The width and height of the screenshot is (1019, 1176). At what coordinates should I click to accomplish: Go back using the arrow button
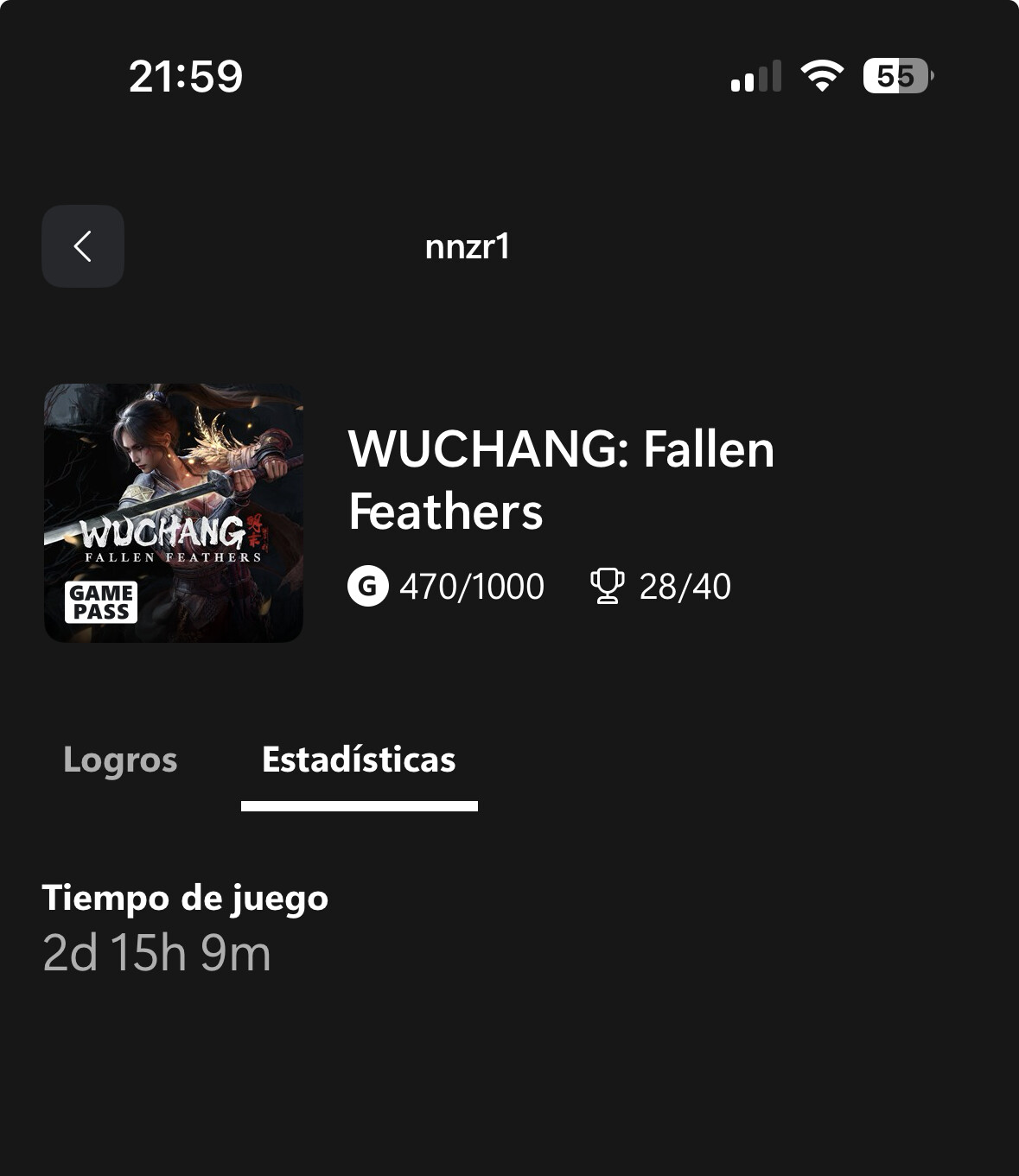click(x=83, y=246)
